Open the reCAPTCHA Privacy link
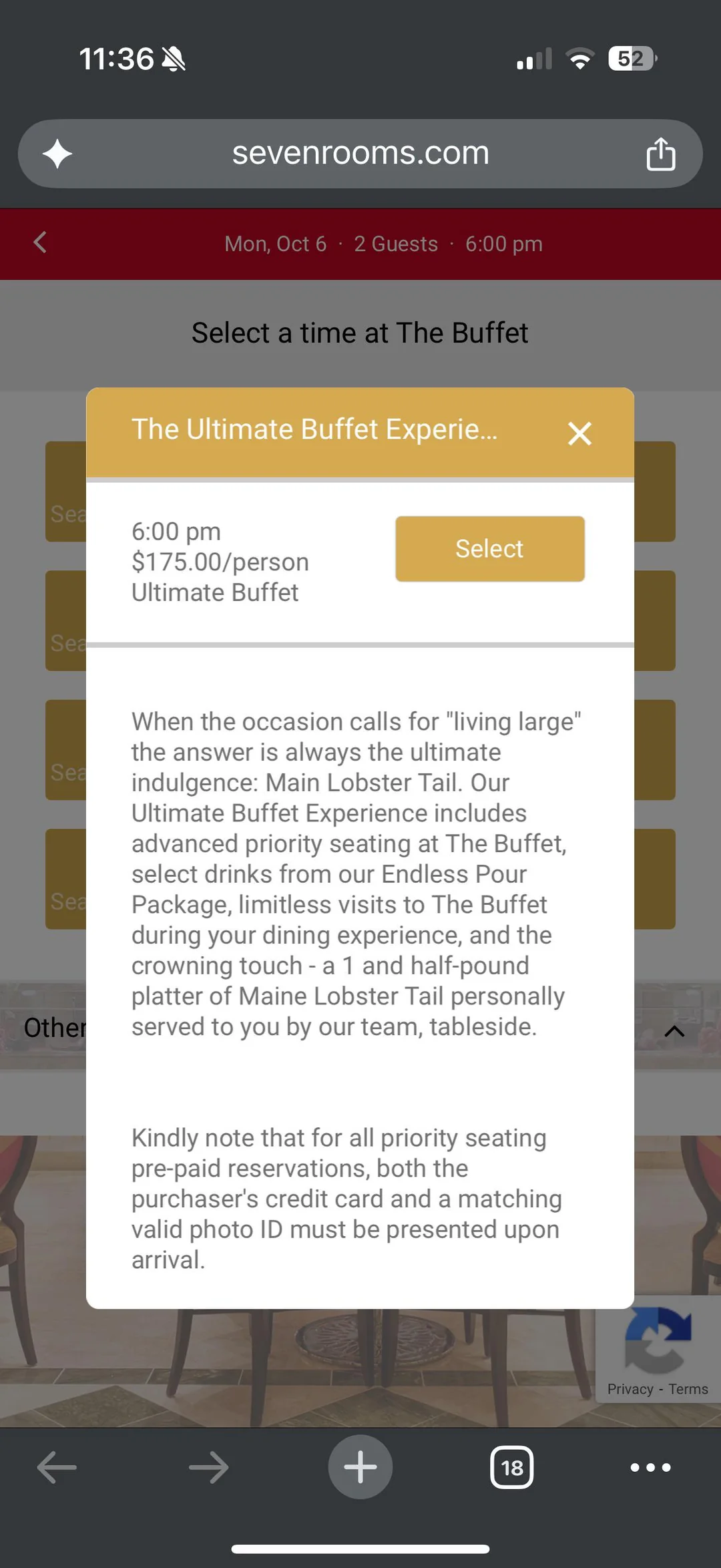Image resolution: width=721 pixels, height=1568 pixels. click(630, 1389)
